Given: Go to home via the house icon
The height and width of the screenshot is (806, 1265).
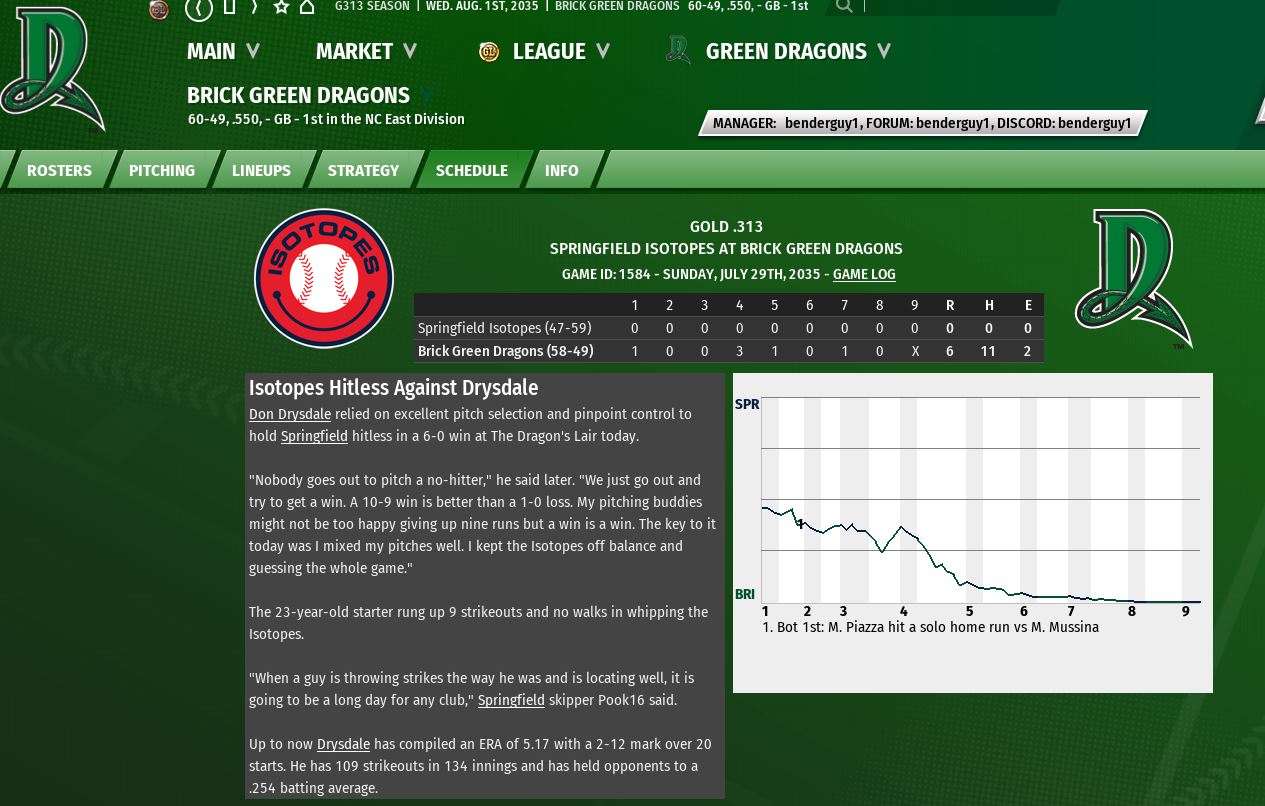Looking at the screenshot, I should (x=307, y=7).
